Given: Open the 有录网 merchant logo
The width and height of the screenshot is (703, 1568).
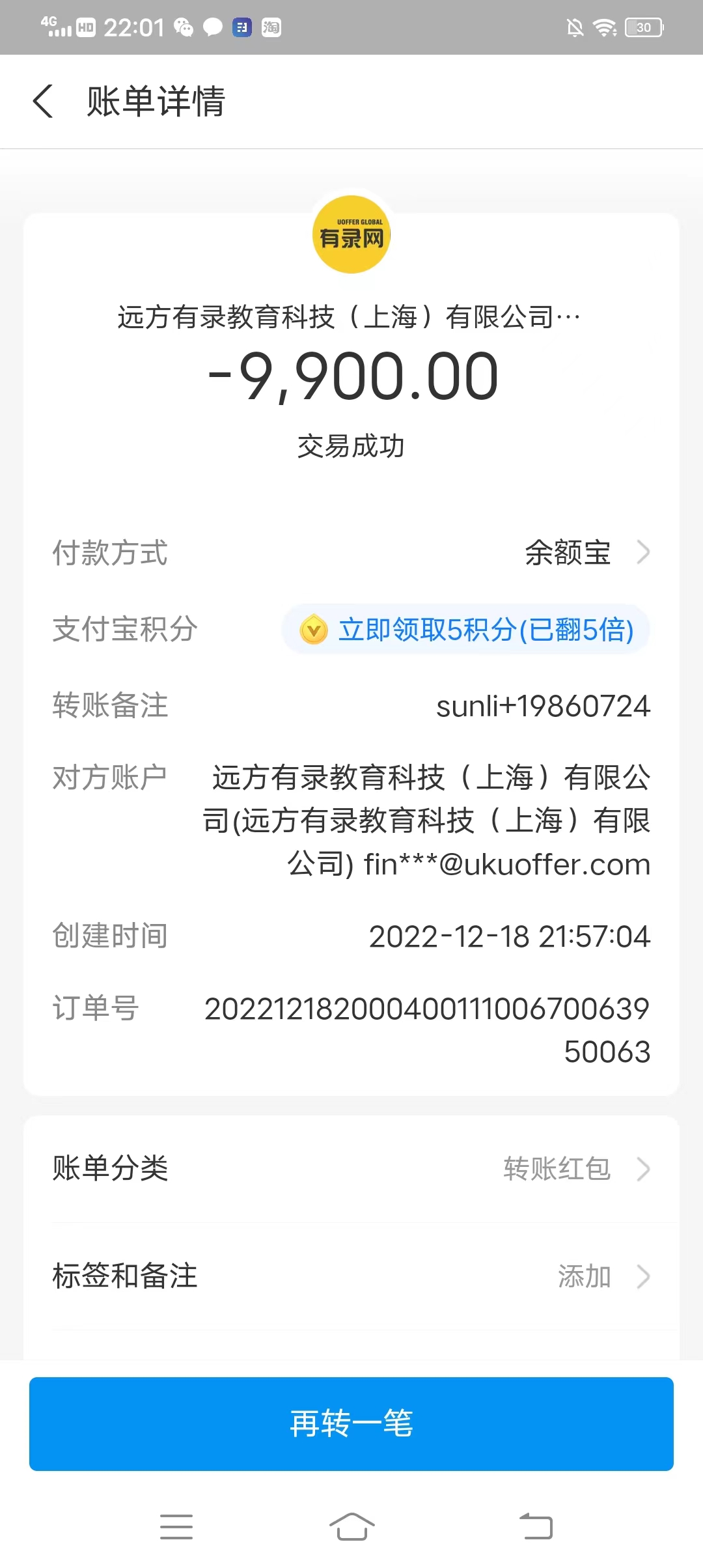Looking at the screenshot, I should click(351, 234).
